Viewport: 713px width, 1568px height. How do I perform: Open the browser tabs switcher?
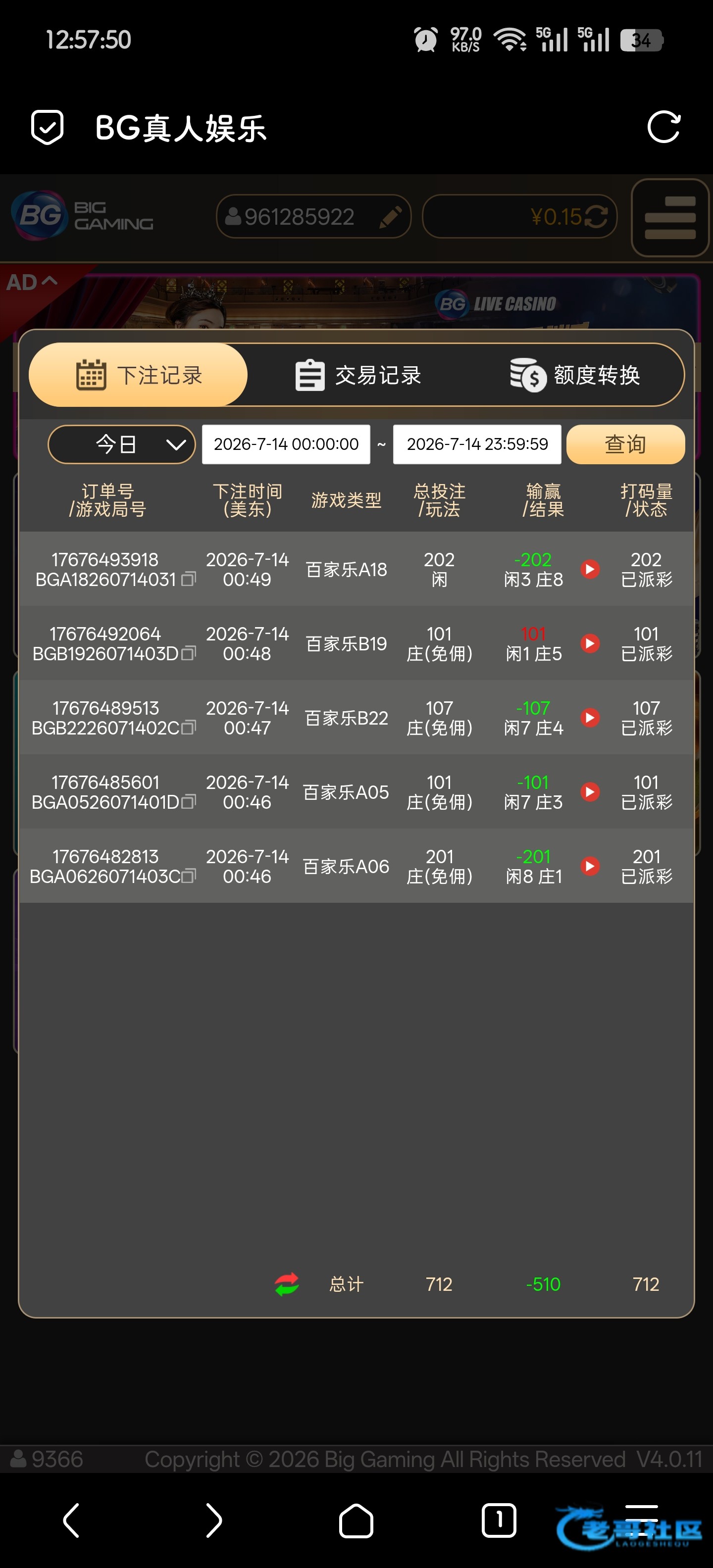tap(499, 1520)
